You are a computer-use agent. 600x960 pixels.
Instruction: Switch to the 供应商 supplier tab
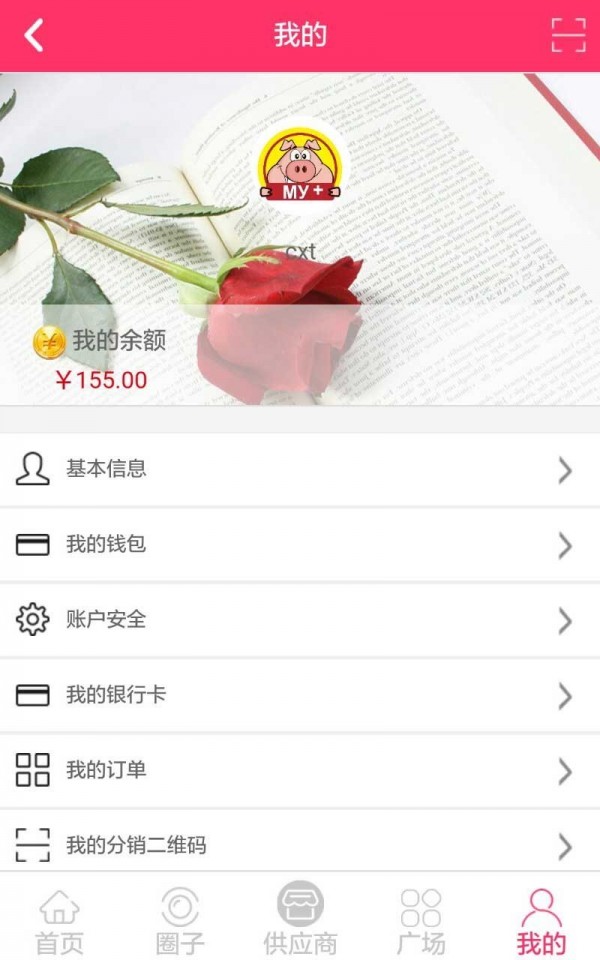tap(300, 920)
